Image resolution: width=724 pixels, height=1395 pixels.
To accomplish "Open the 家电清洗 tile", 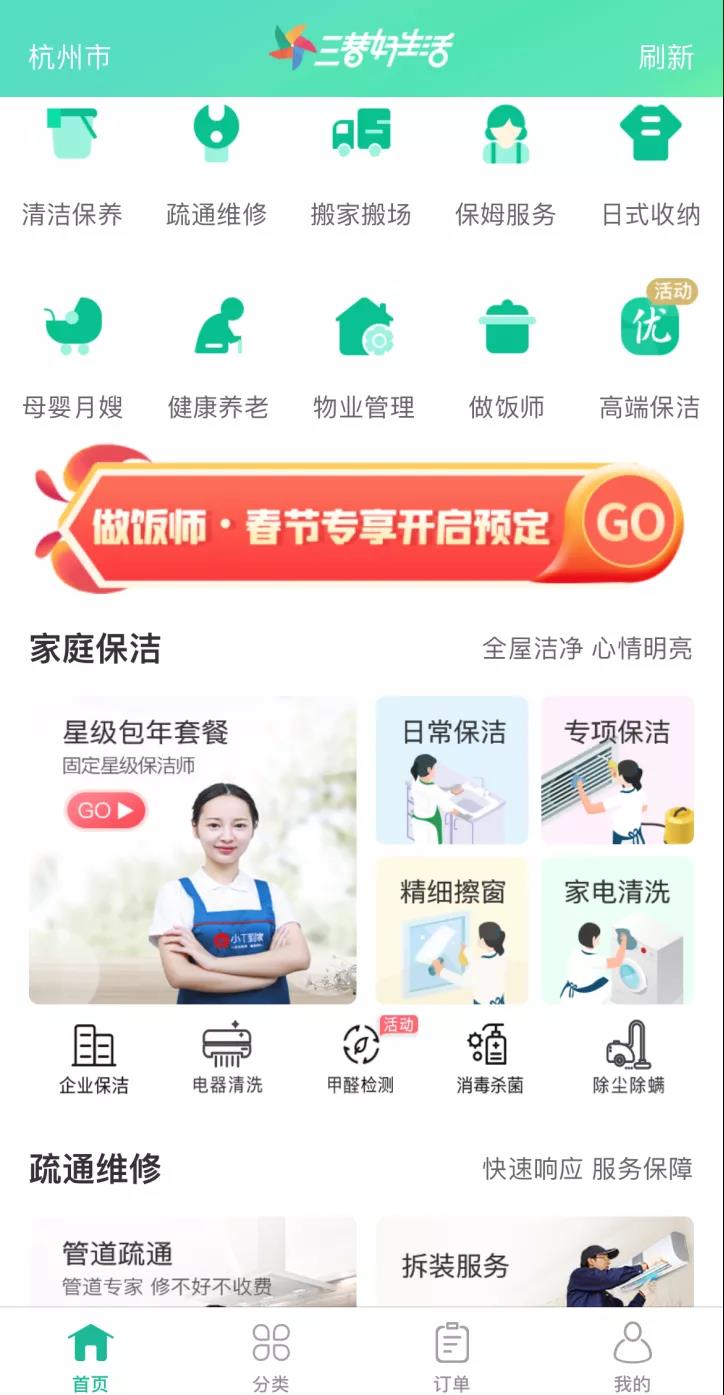I will tap(617, 930).
